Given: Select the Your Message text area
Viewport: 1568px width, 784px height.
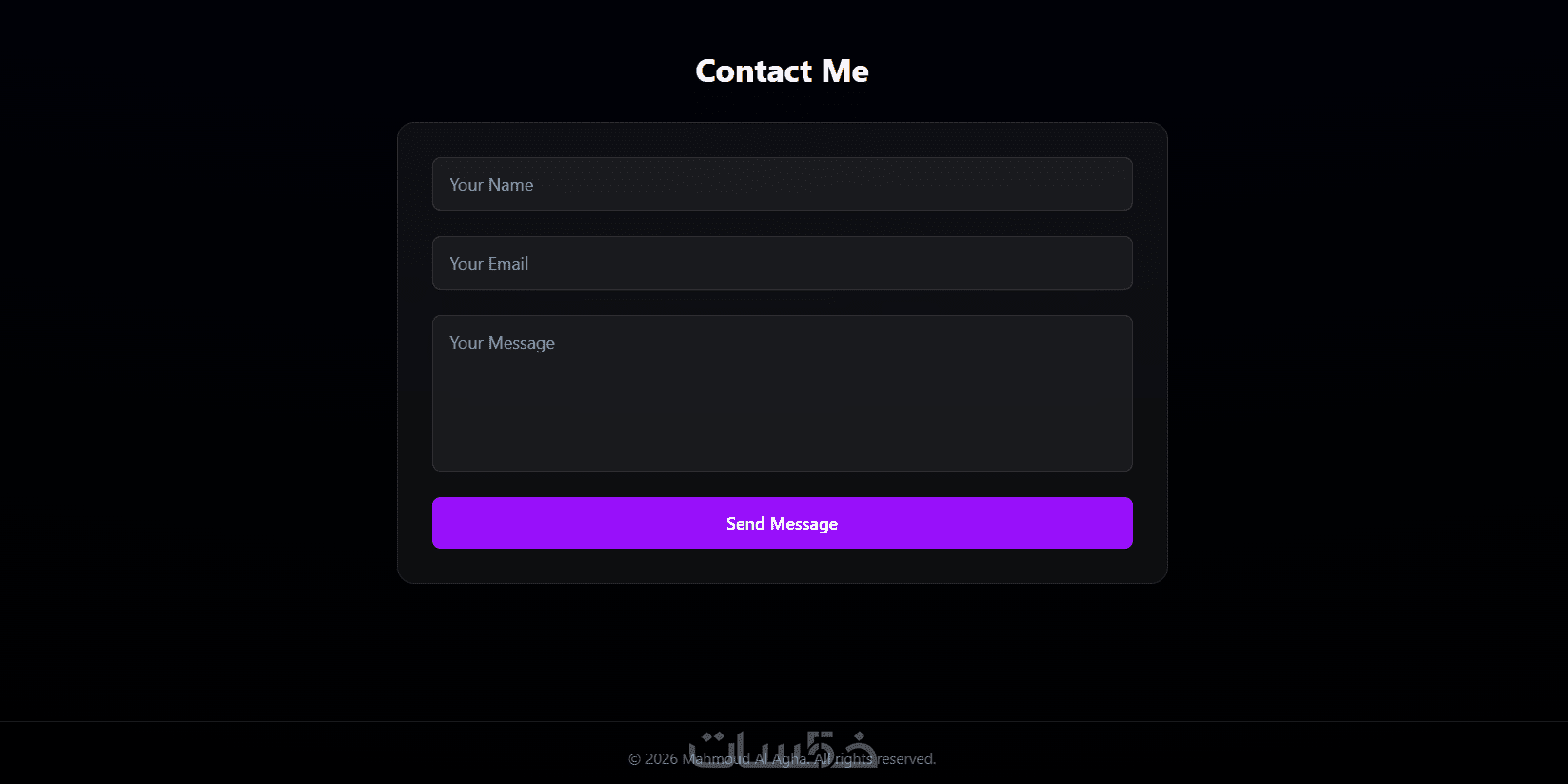Looking at the screenshot, I should click(x=782, y=392).
